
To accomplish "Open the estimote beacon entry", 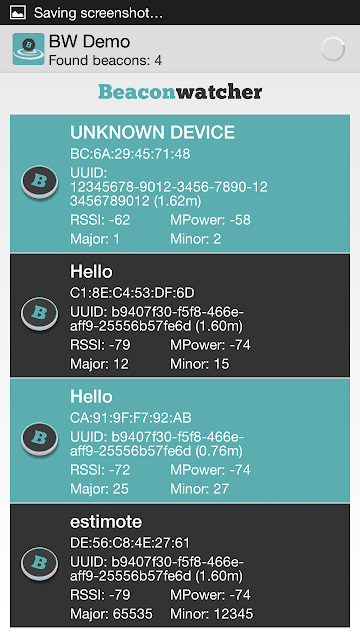I will tap(180, 565).
